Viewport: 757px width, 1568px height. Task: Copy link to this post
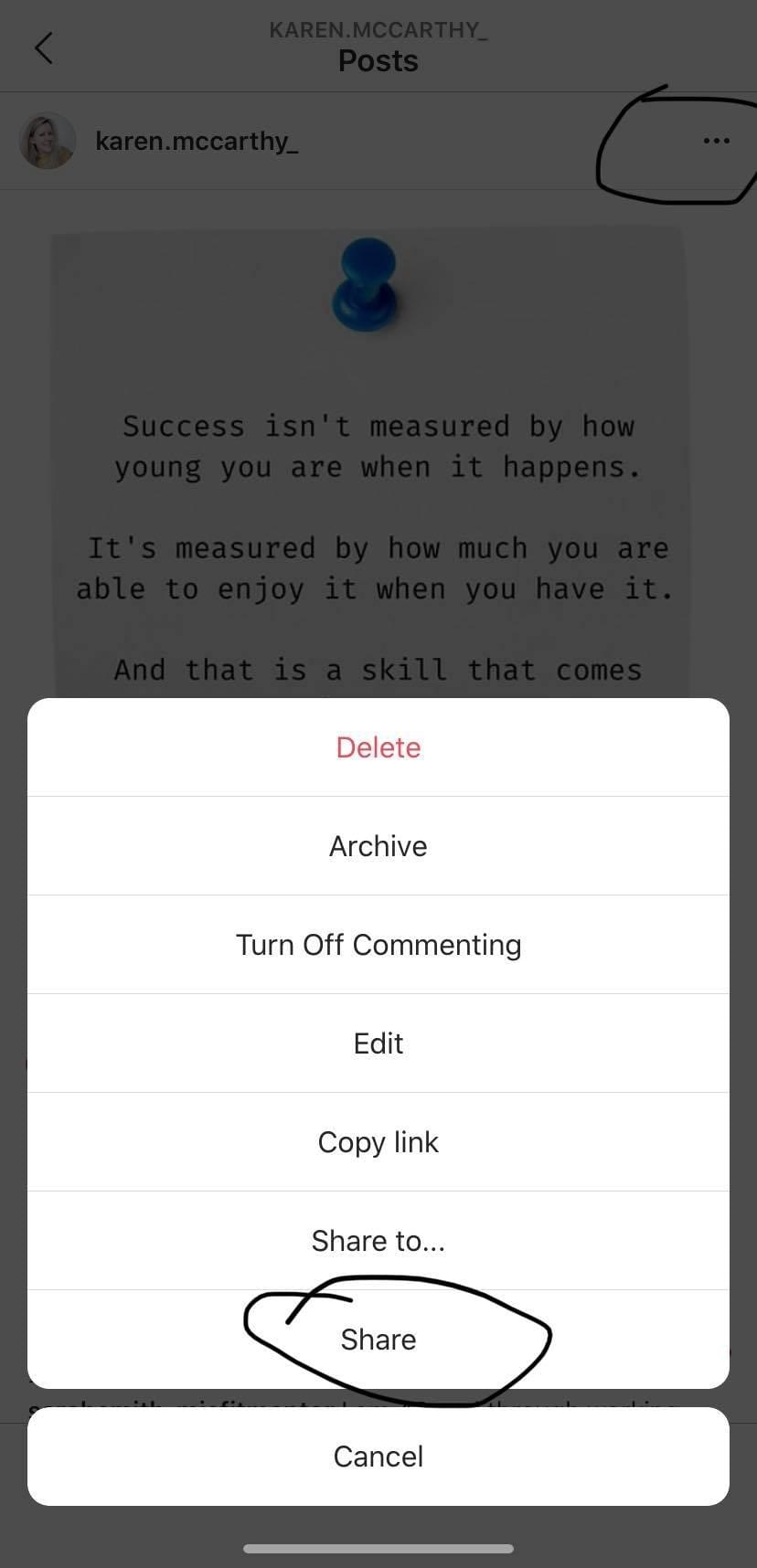pyautogui.click(x=378, y=1142)
